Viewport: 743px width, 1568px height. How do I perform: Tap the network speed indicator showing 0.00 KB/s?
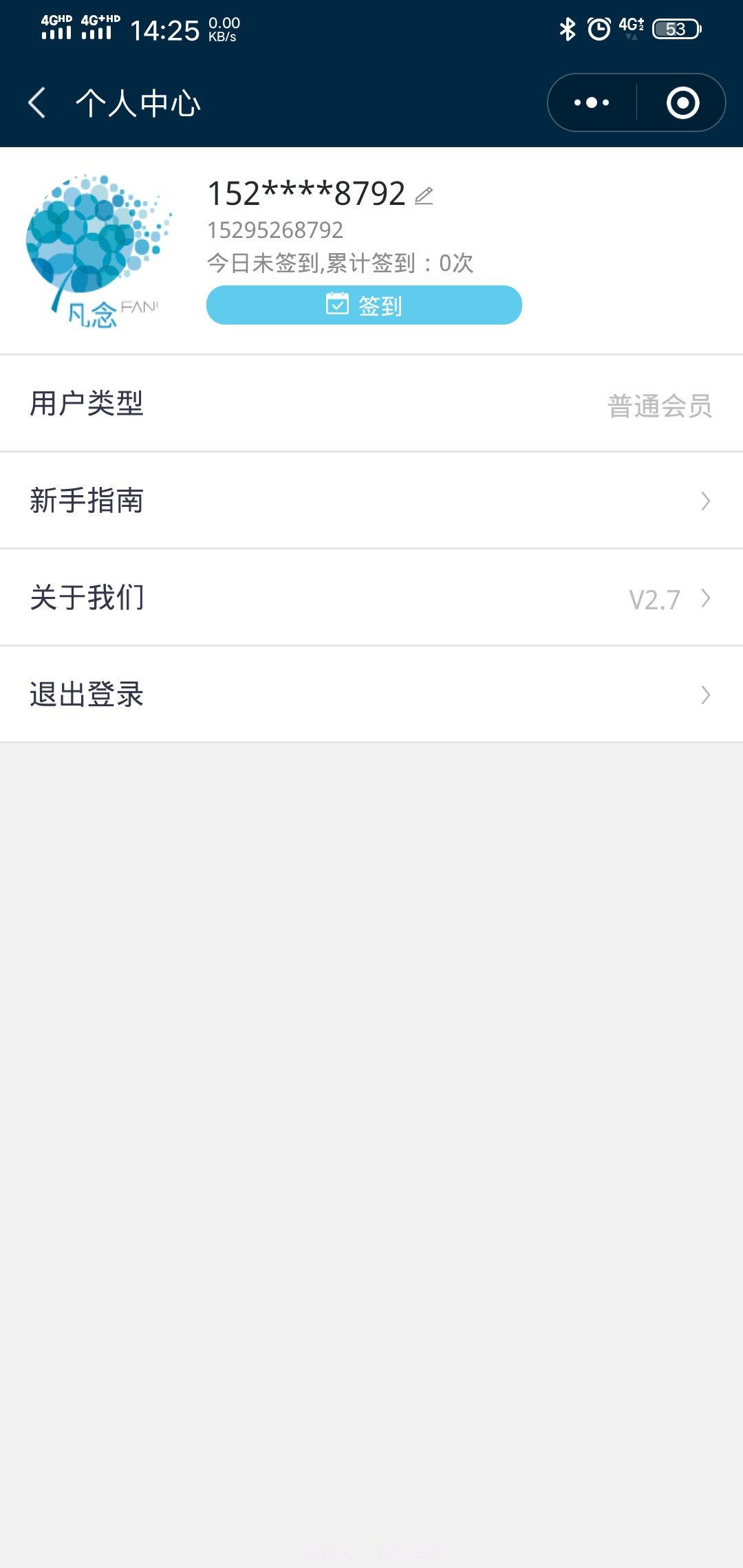(222, 28)
